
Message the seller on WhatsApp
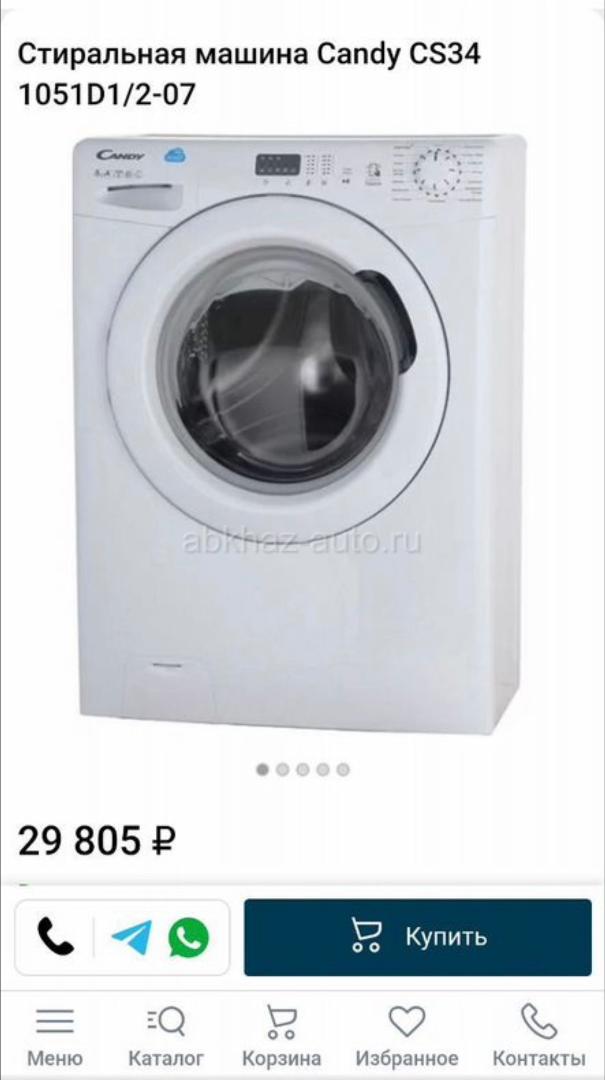point(189,937)
